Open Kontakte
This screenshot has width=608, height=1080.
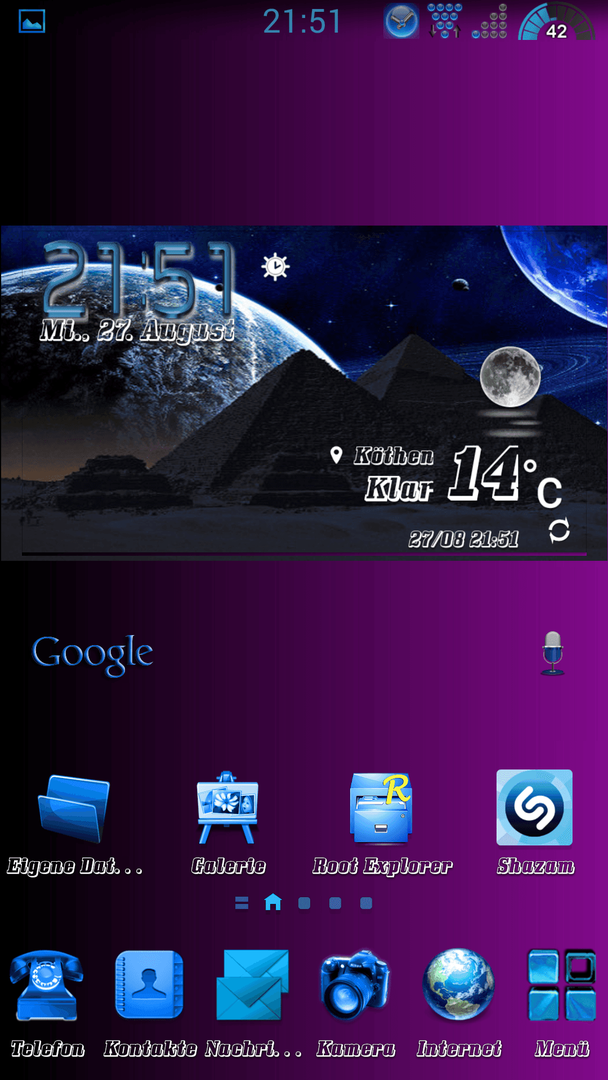(149, 986)
